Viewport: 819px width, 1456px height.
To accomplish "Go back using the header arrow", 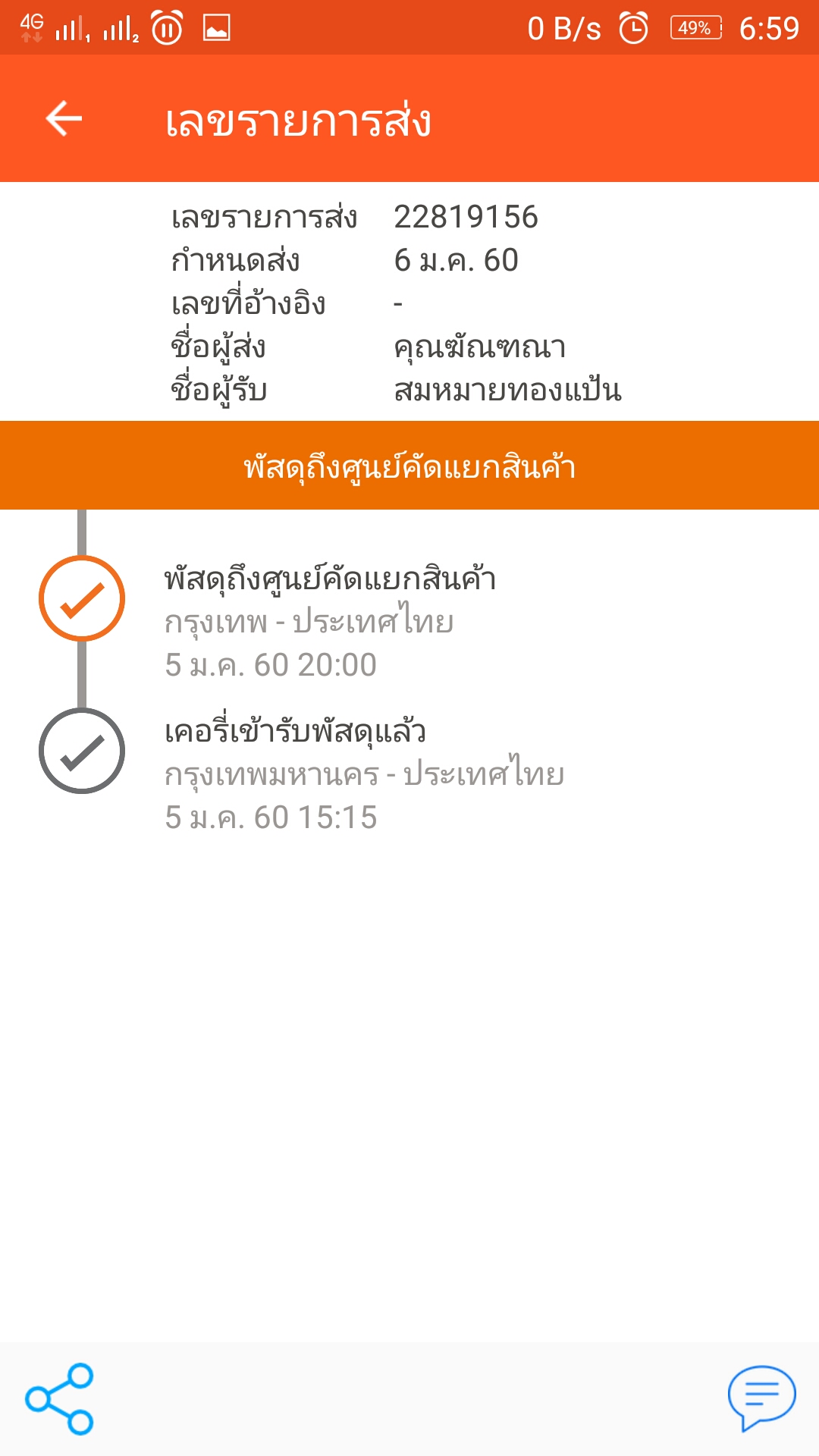I will click(x=64, y=119).
